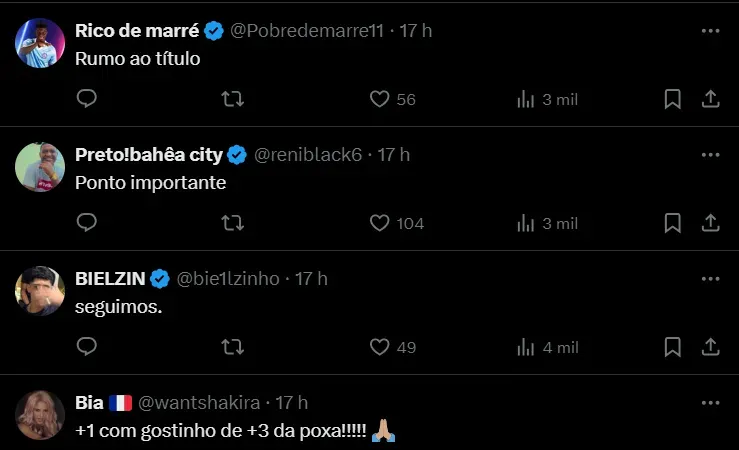Open more options on Preto!bahêa city's post
Screen dimensions: 739x450
(711, 155)
